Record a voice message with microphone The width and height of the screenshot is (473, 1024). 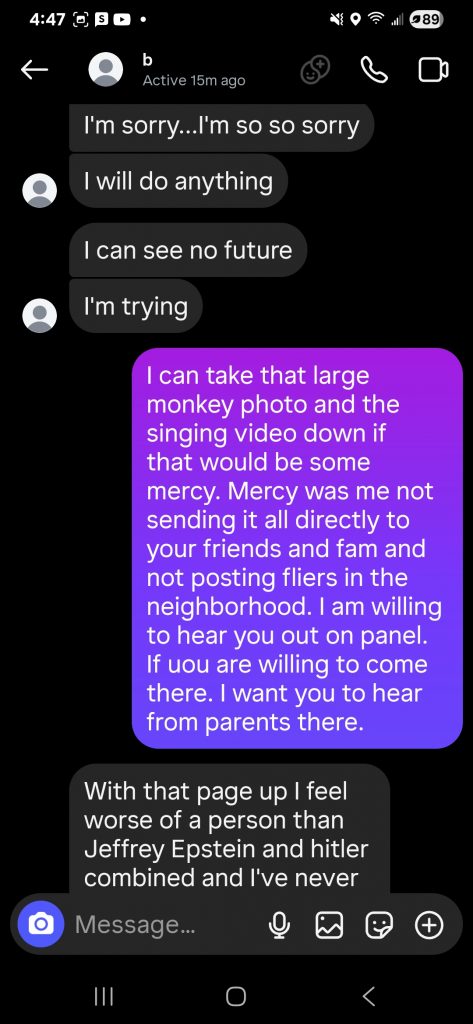(x=280, y=925)
